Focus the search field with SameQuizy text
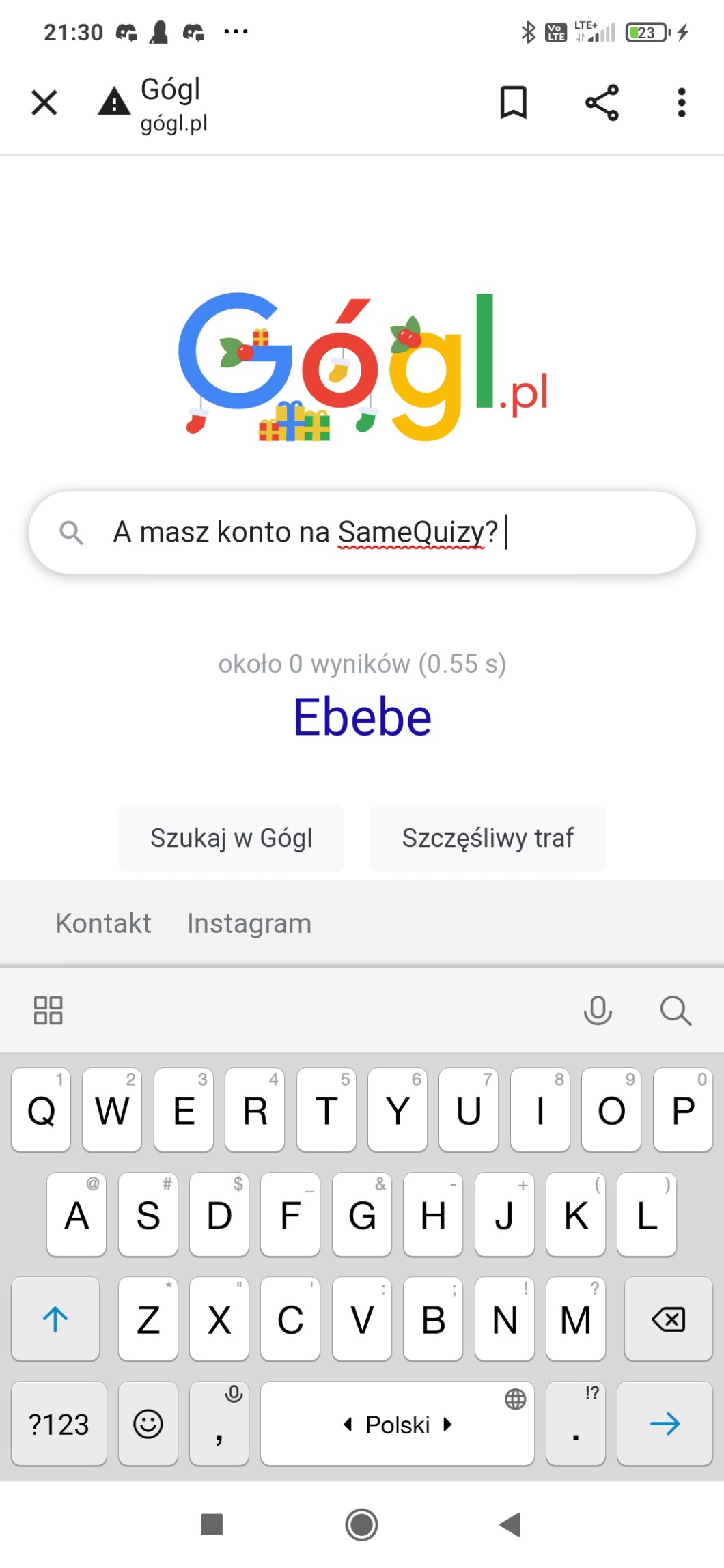The image size is (724, 1568). click(362, 532)
